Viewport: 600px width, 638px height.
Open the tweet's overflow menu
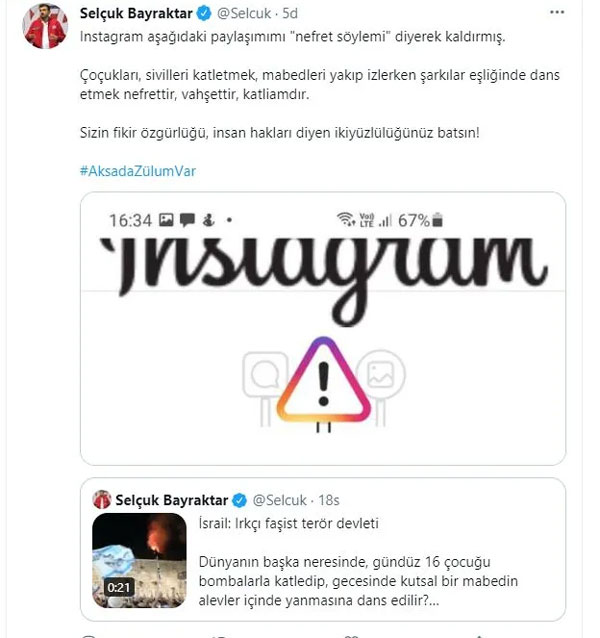pyautogui.click(x=556, y=14)
